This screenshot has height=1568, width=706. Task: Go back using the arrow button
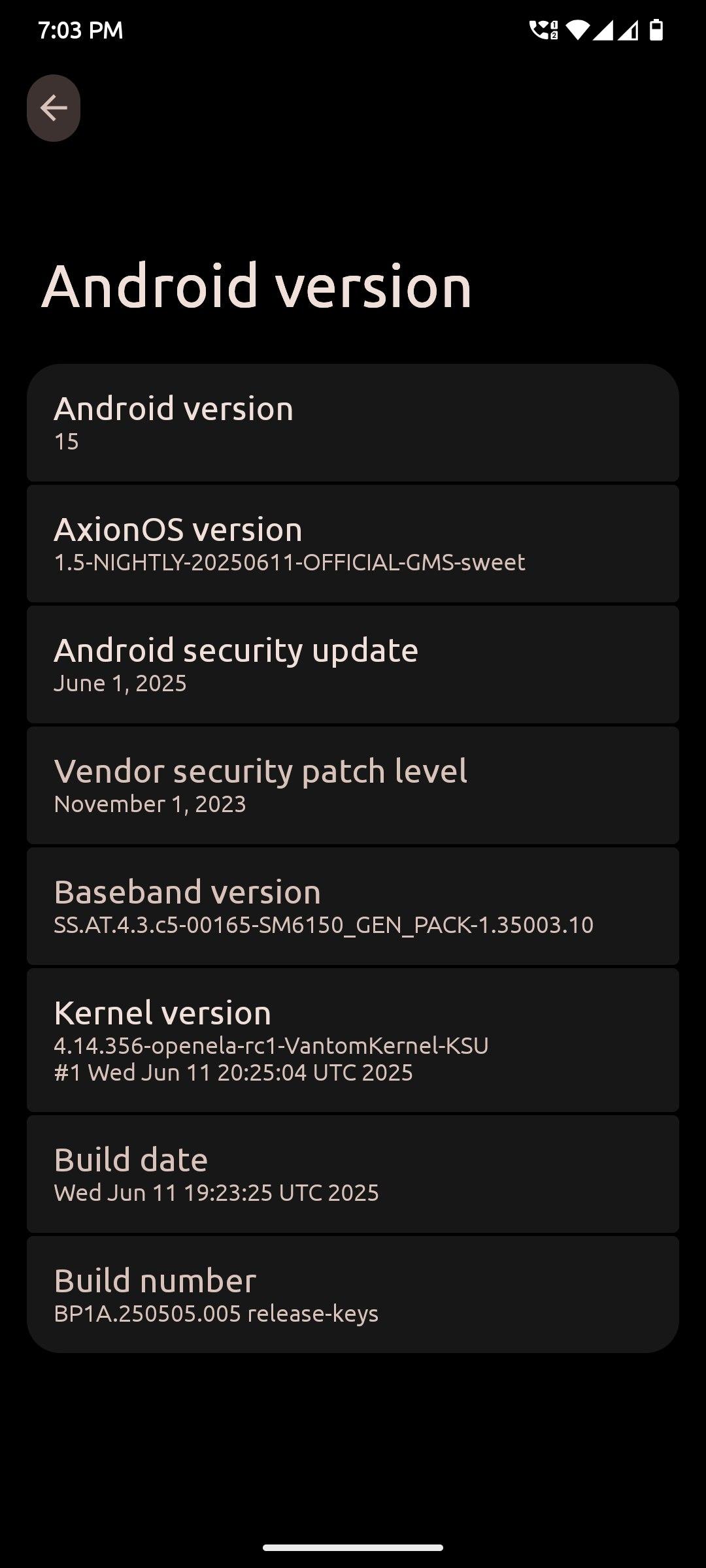tap(54, 108)
